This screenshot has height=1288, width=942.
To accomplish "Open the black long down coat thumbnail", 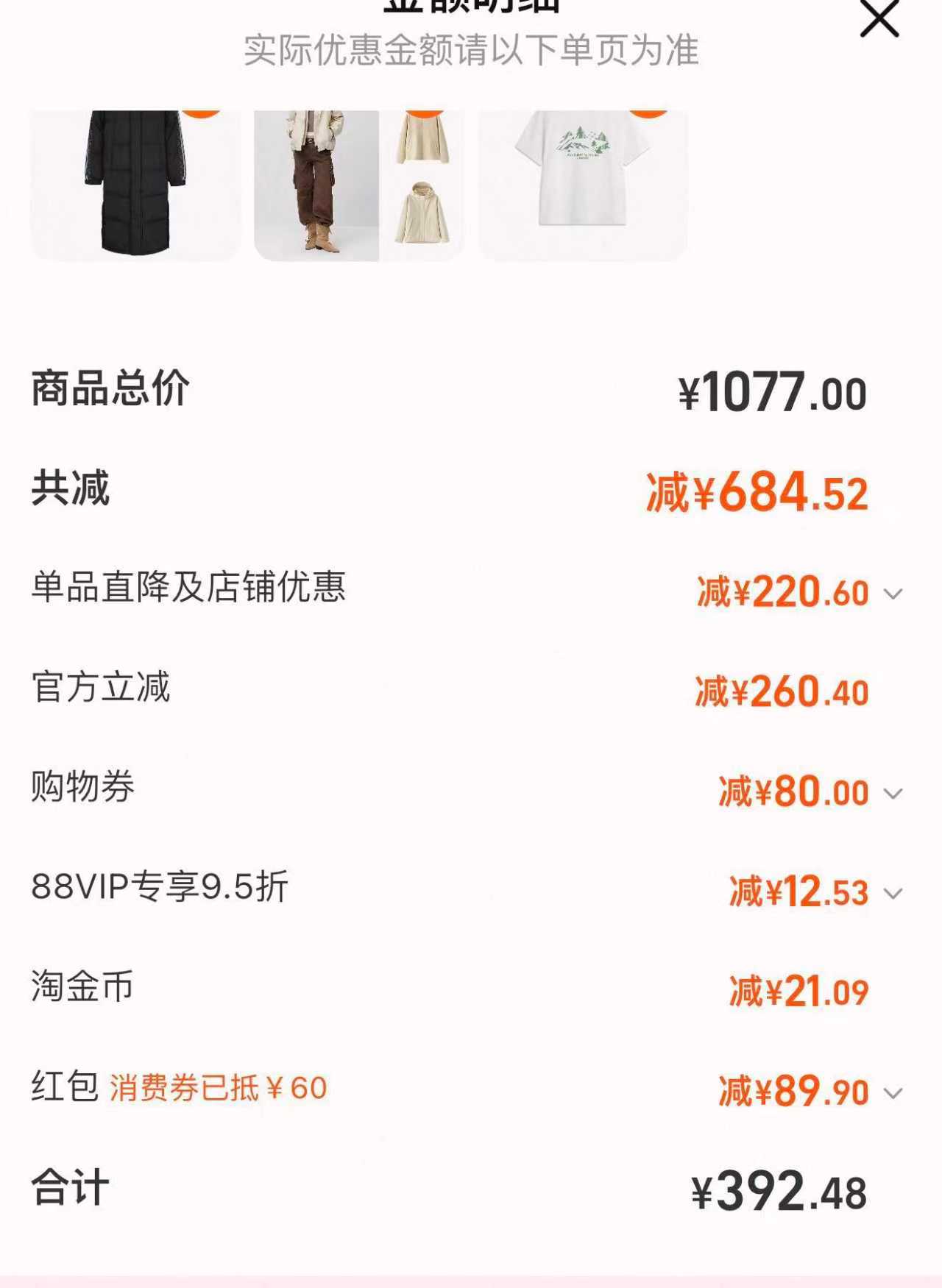I will coord(131,180).
